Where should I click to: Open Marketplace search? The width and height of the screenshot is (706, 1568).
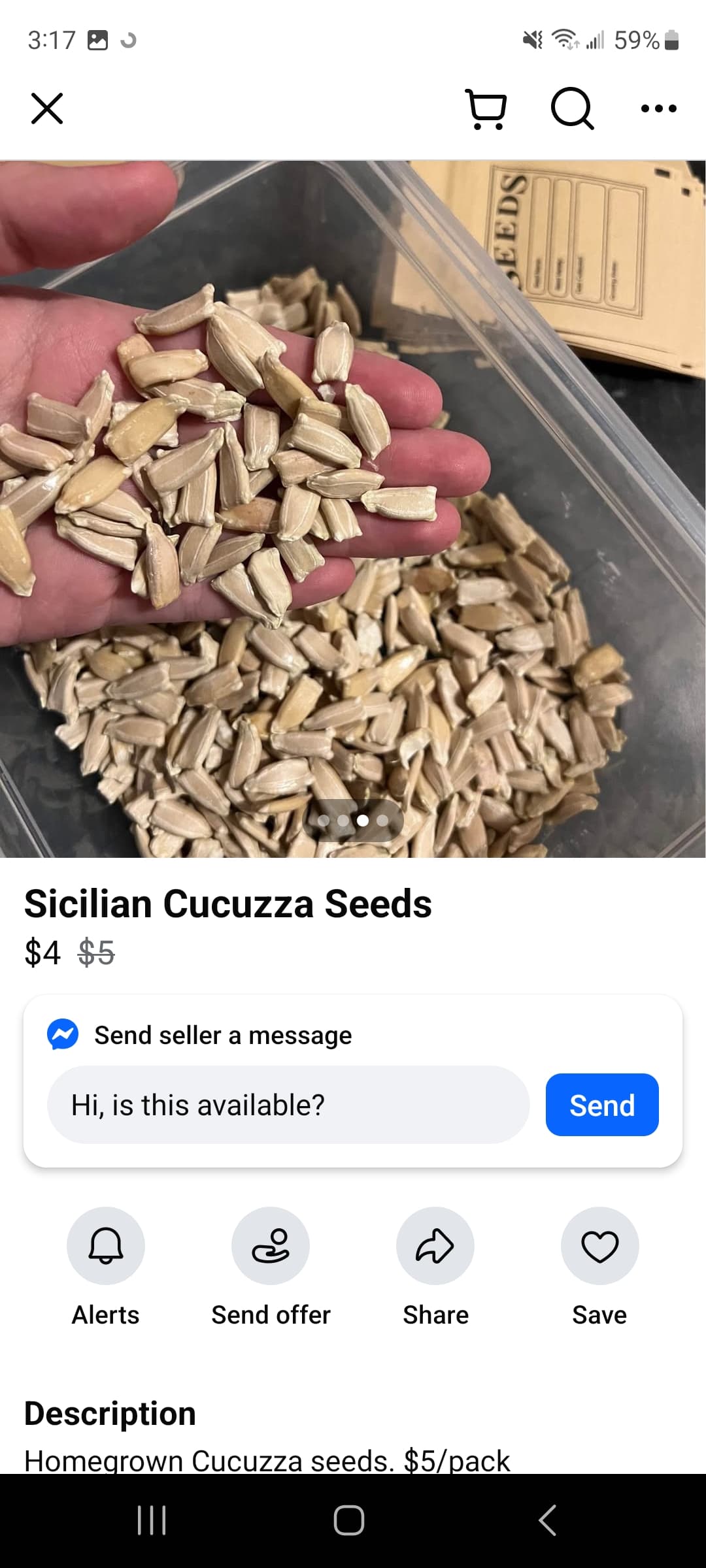click(x=573, y=108)
